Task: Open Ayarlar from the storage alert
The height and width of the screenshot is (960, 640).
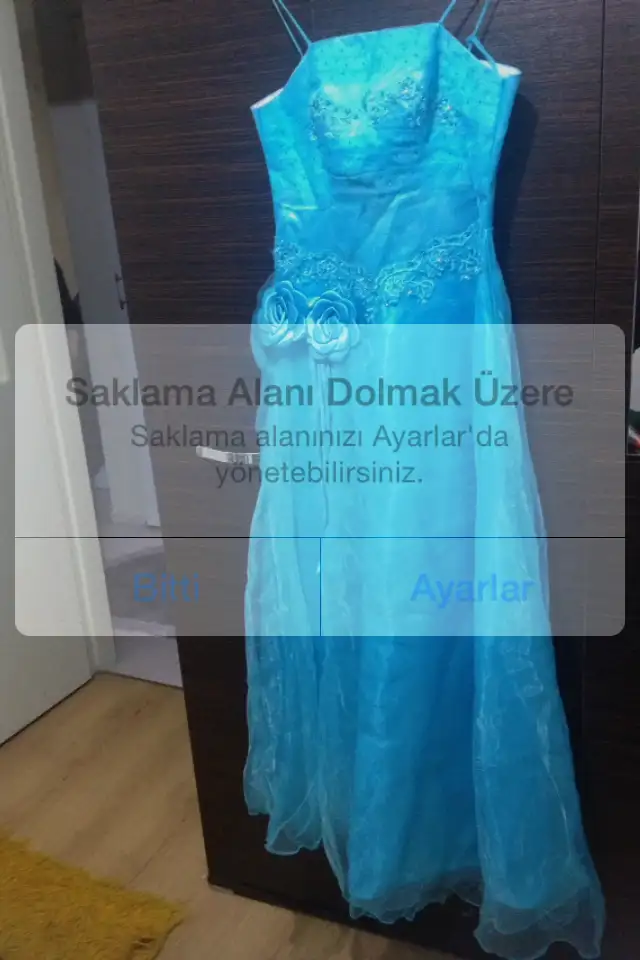Action: tap(472, 588)
